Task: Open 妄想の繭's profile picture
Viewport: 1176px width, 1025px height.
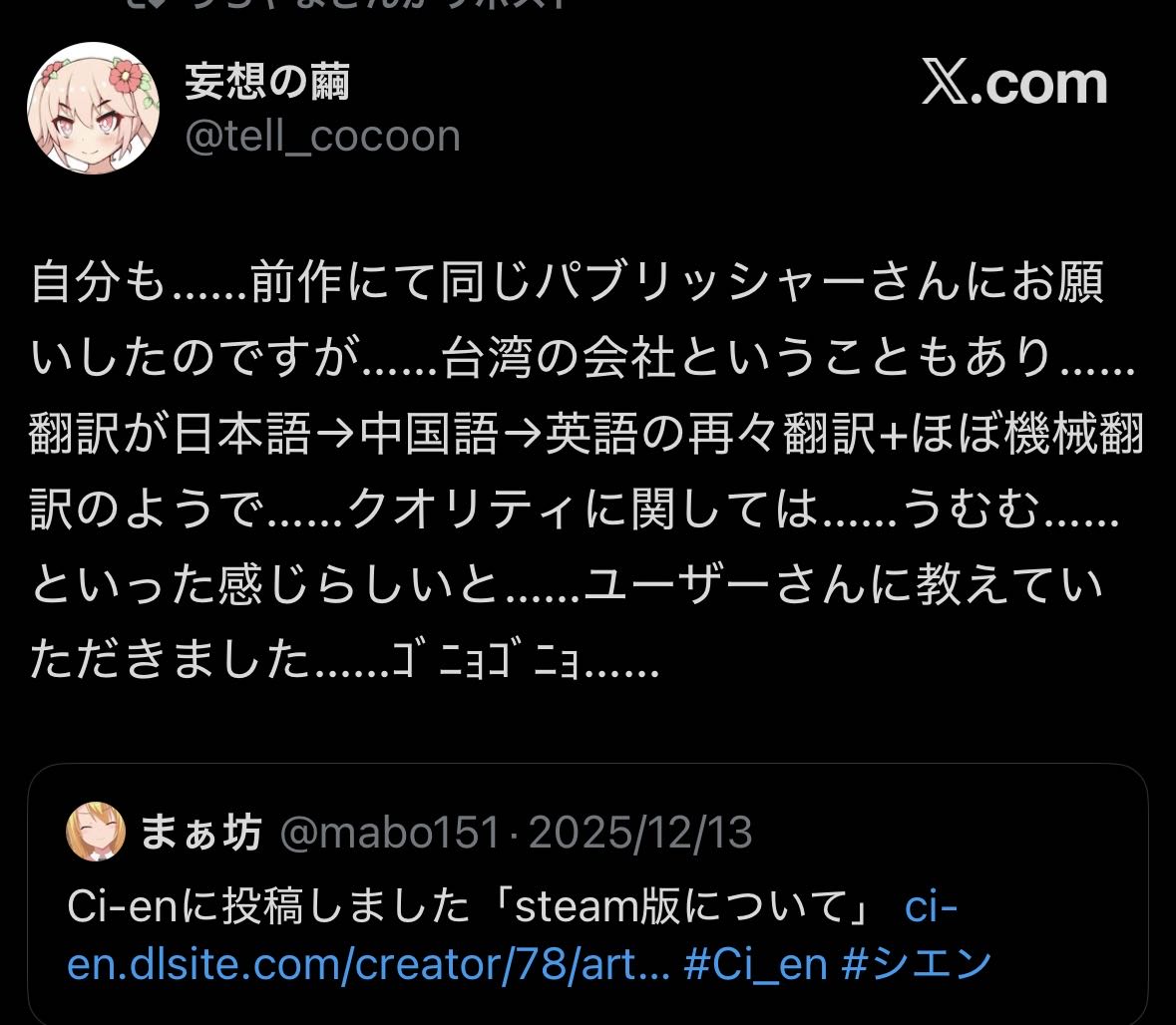Action: click(x=92, y=108)
